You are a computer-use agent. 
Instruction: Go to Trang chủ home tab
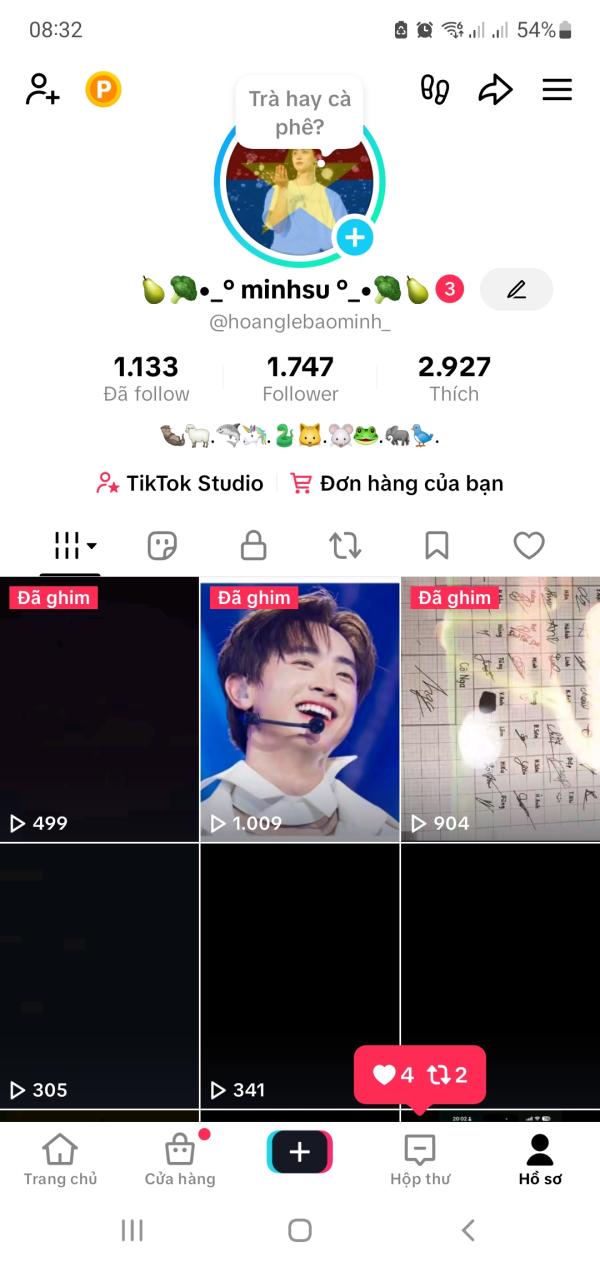[x=60, y=1160]
